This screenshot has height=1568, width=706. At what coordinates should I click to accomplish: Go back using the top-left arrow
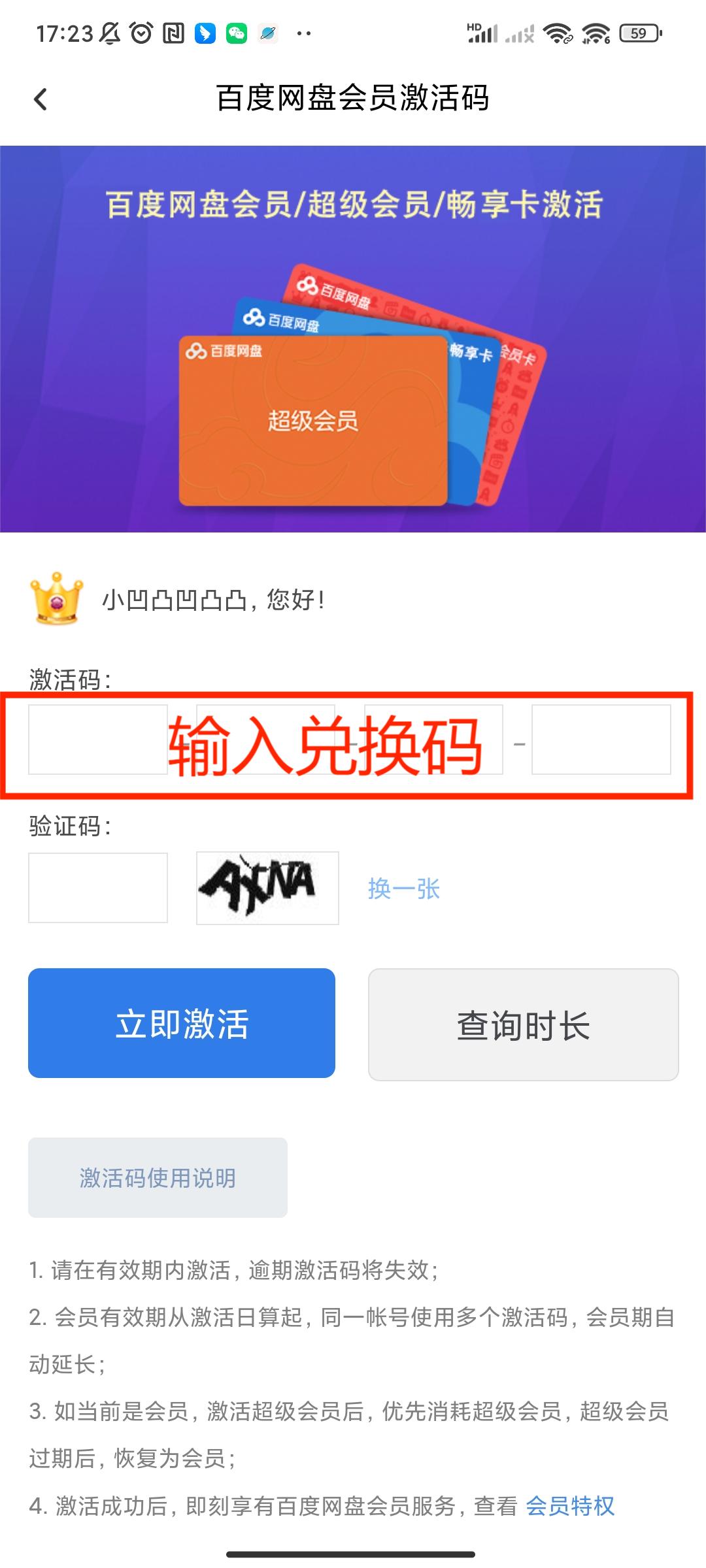[x=41, y=99]
